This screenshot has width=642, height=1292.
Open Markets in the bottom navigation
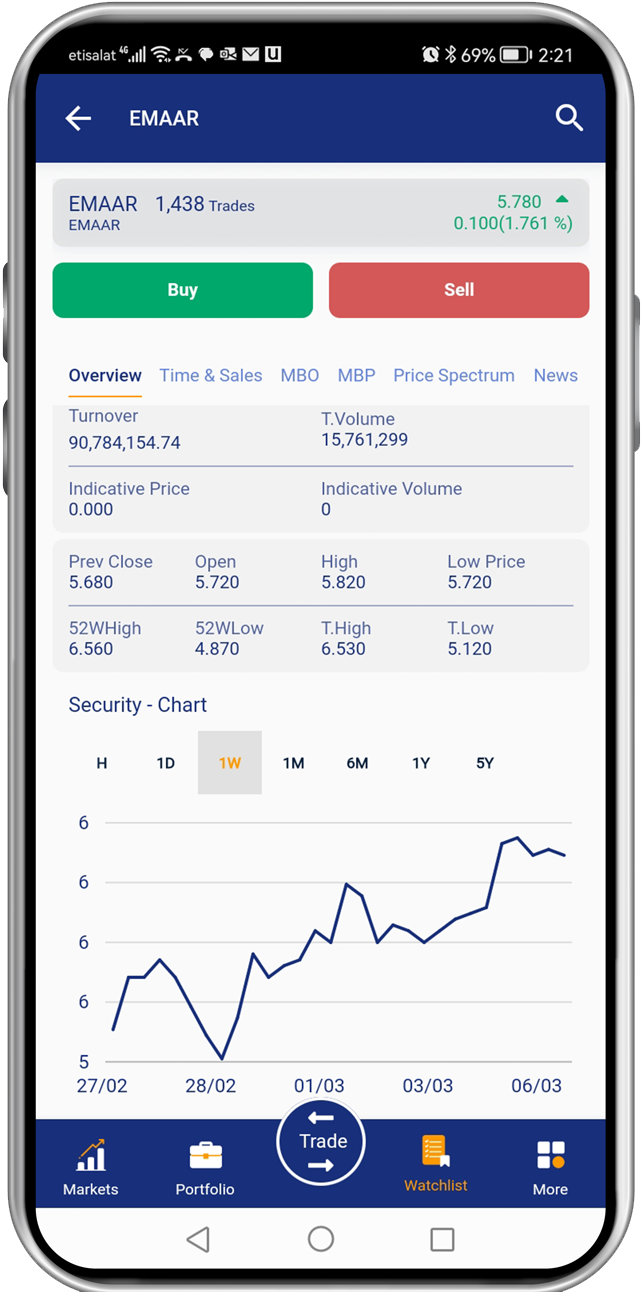coord(91,1167)
